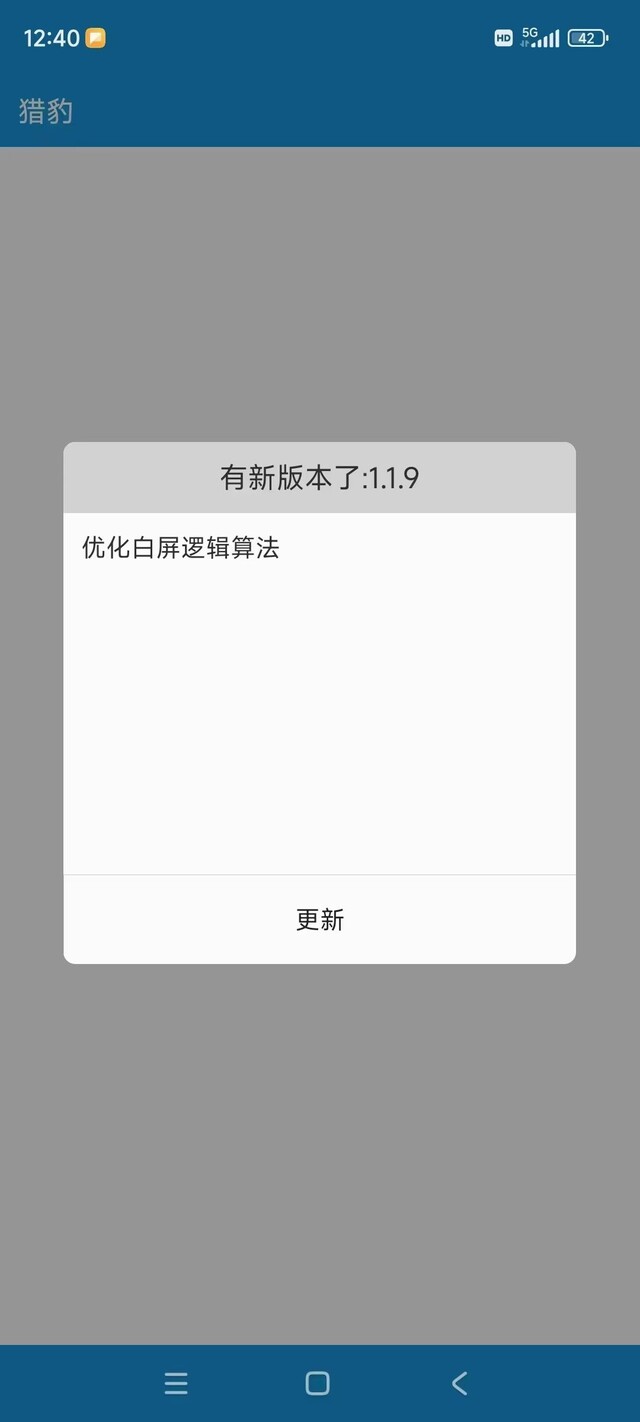Return to the home screen

tap(318, 1383)
